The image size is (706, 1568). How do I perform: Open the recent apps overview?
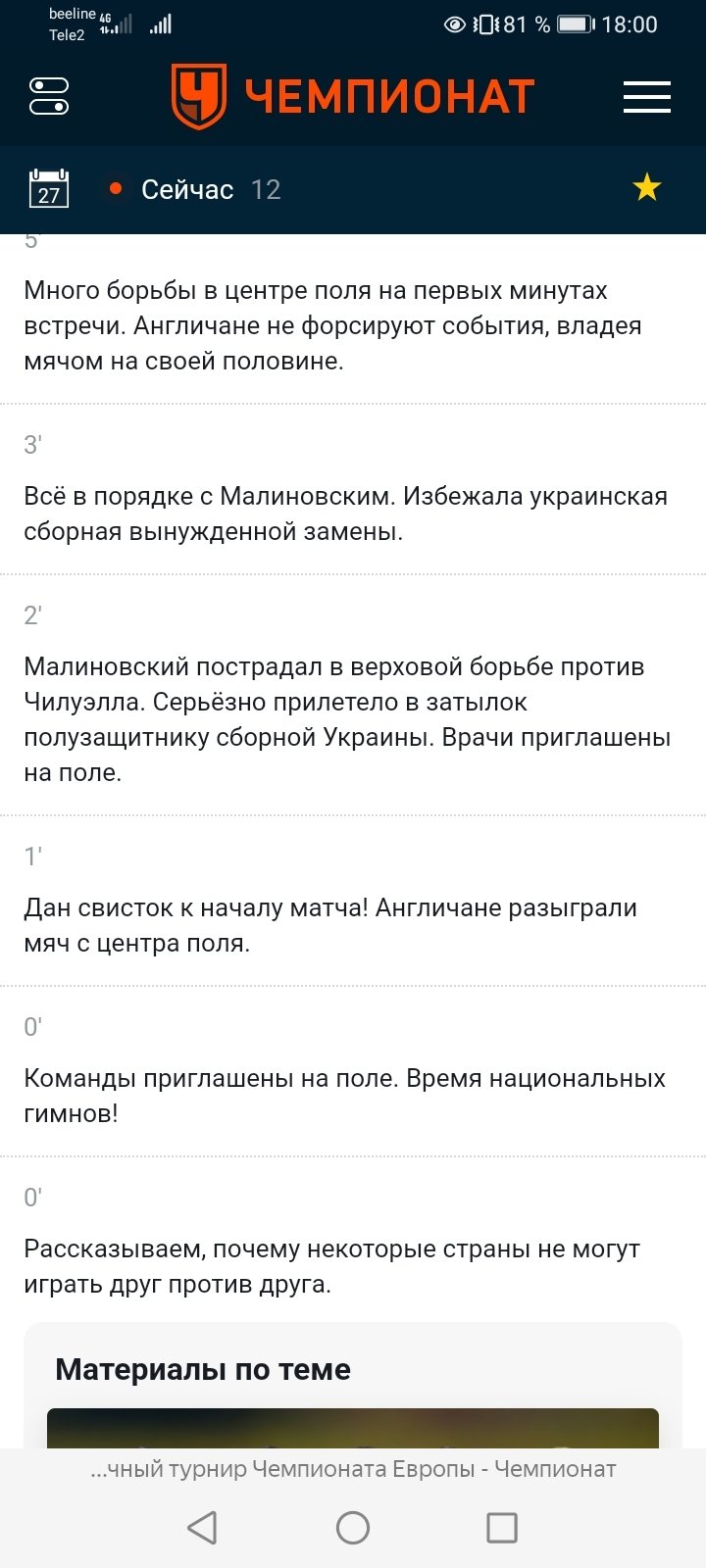point(502,1527)
